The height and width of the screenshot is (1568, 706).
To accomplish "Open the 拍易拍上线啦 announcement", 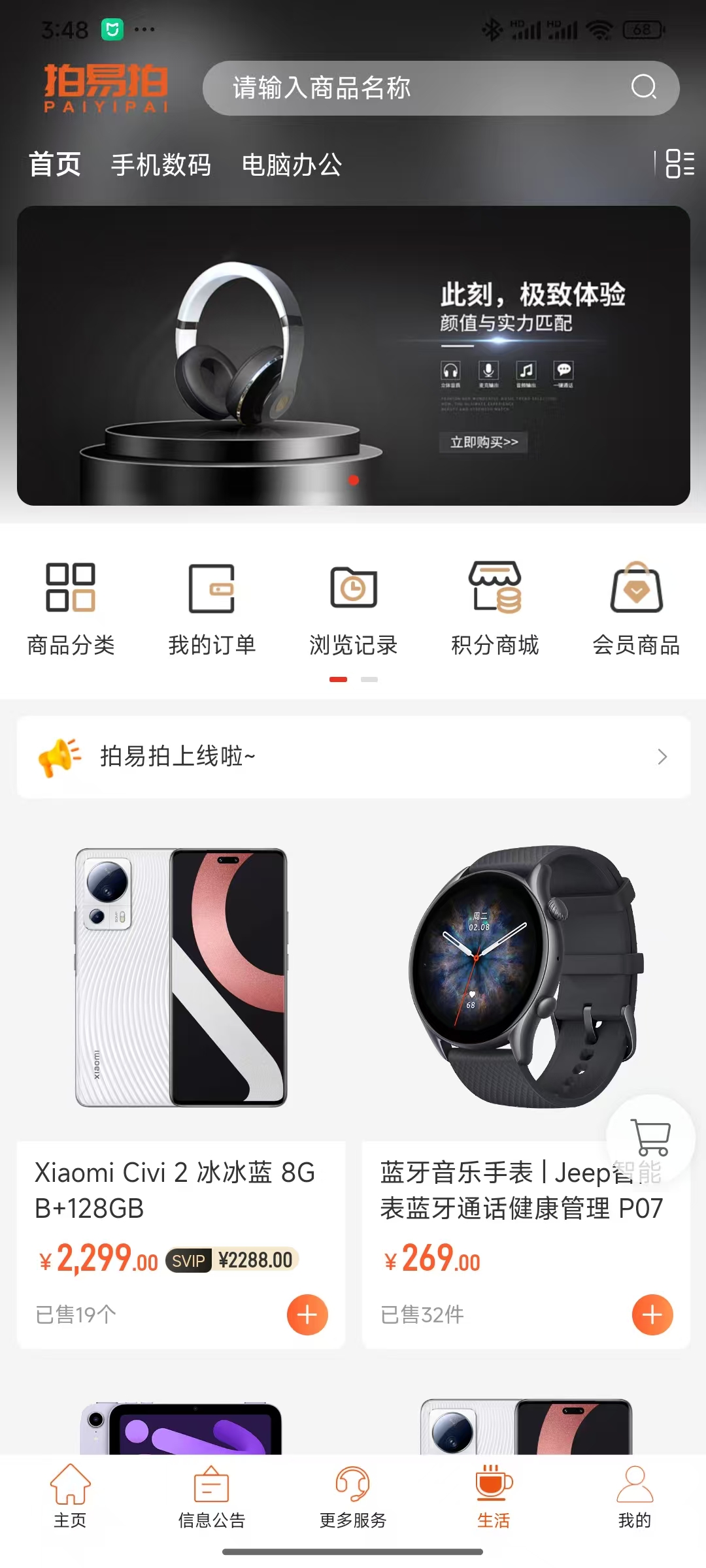I will (x=353, y=757).
